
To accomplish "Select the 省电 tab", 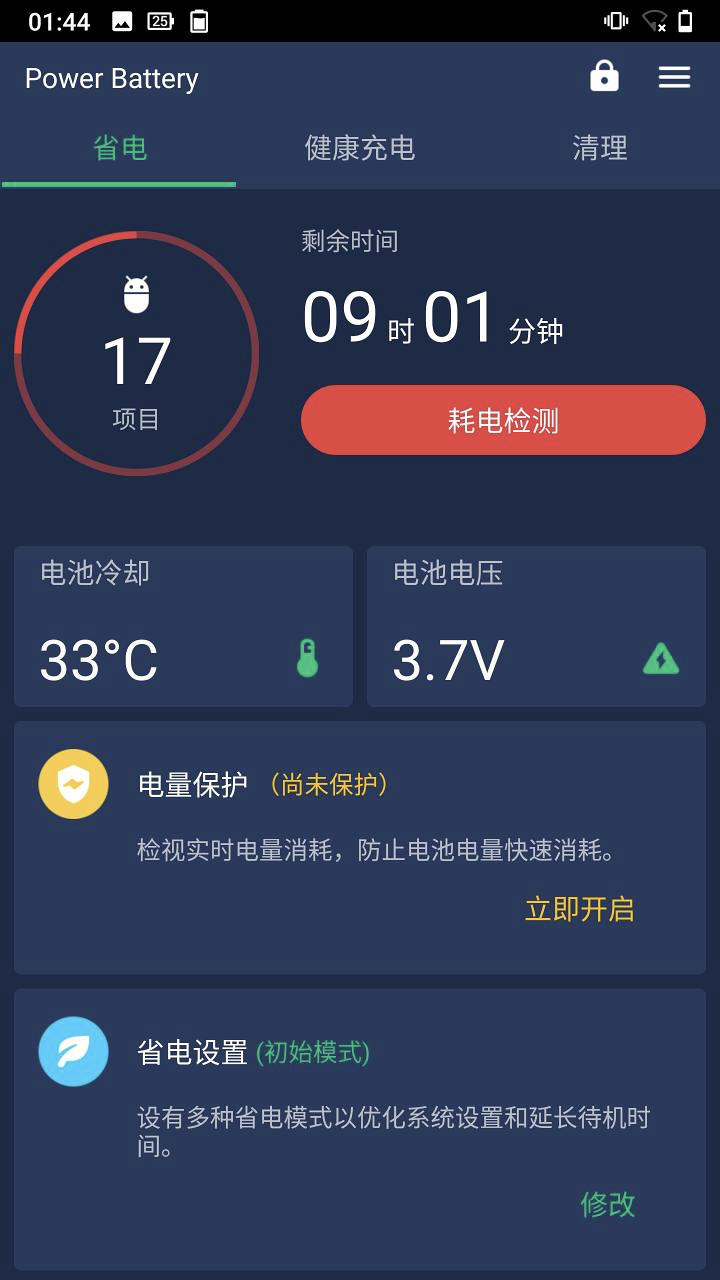I will click(x=120, y=149).
